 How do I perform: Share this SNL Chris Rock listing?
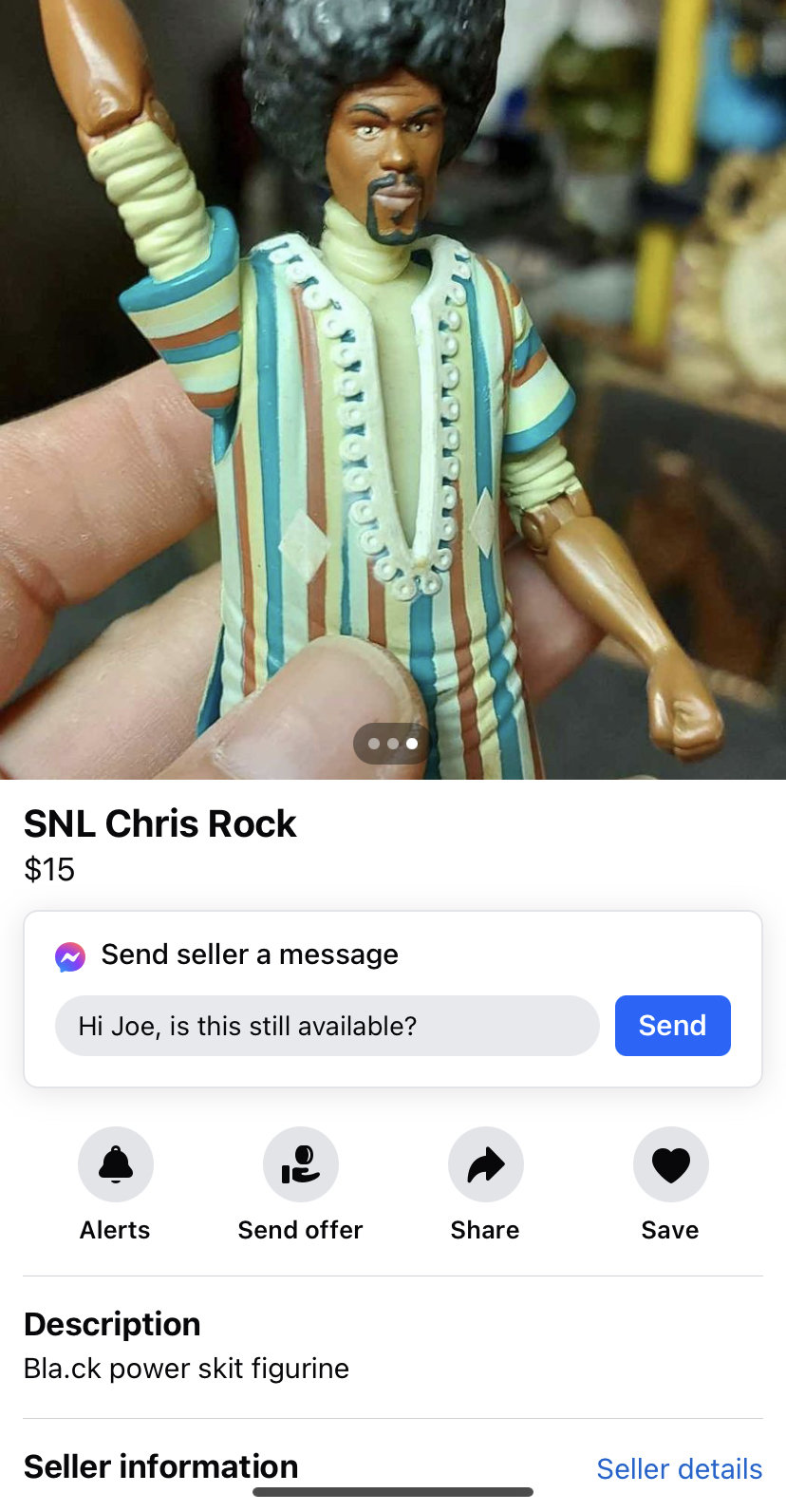coord(485,1164)
